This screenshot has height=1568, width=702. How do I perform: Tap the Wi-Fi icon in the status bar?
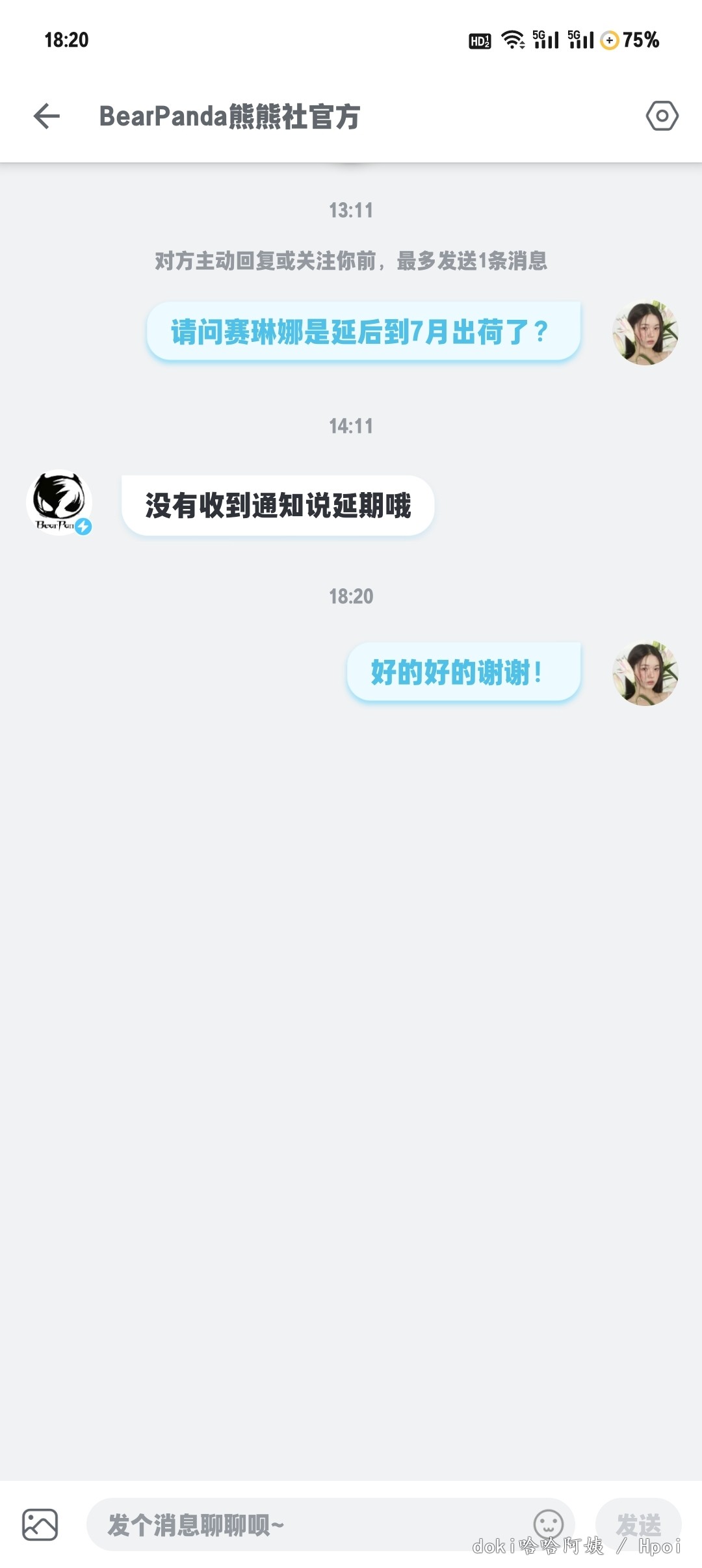[513, 40]
